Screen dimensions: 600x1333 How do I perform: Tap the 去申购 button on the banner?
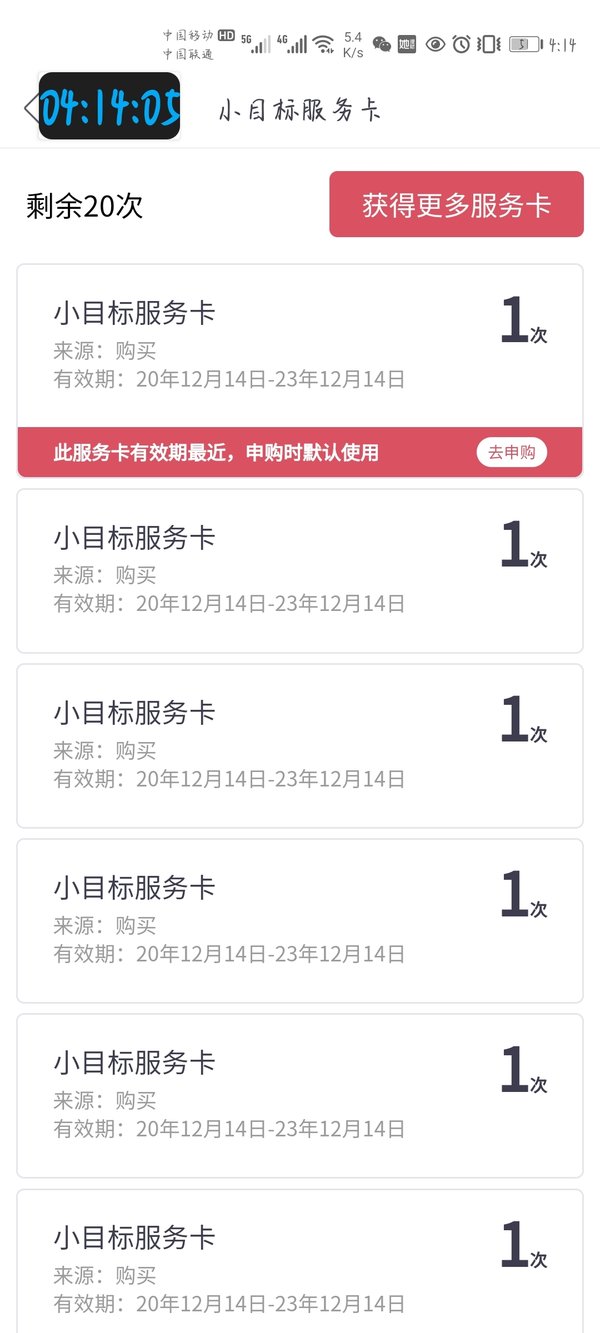coord(511,452)
